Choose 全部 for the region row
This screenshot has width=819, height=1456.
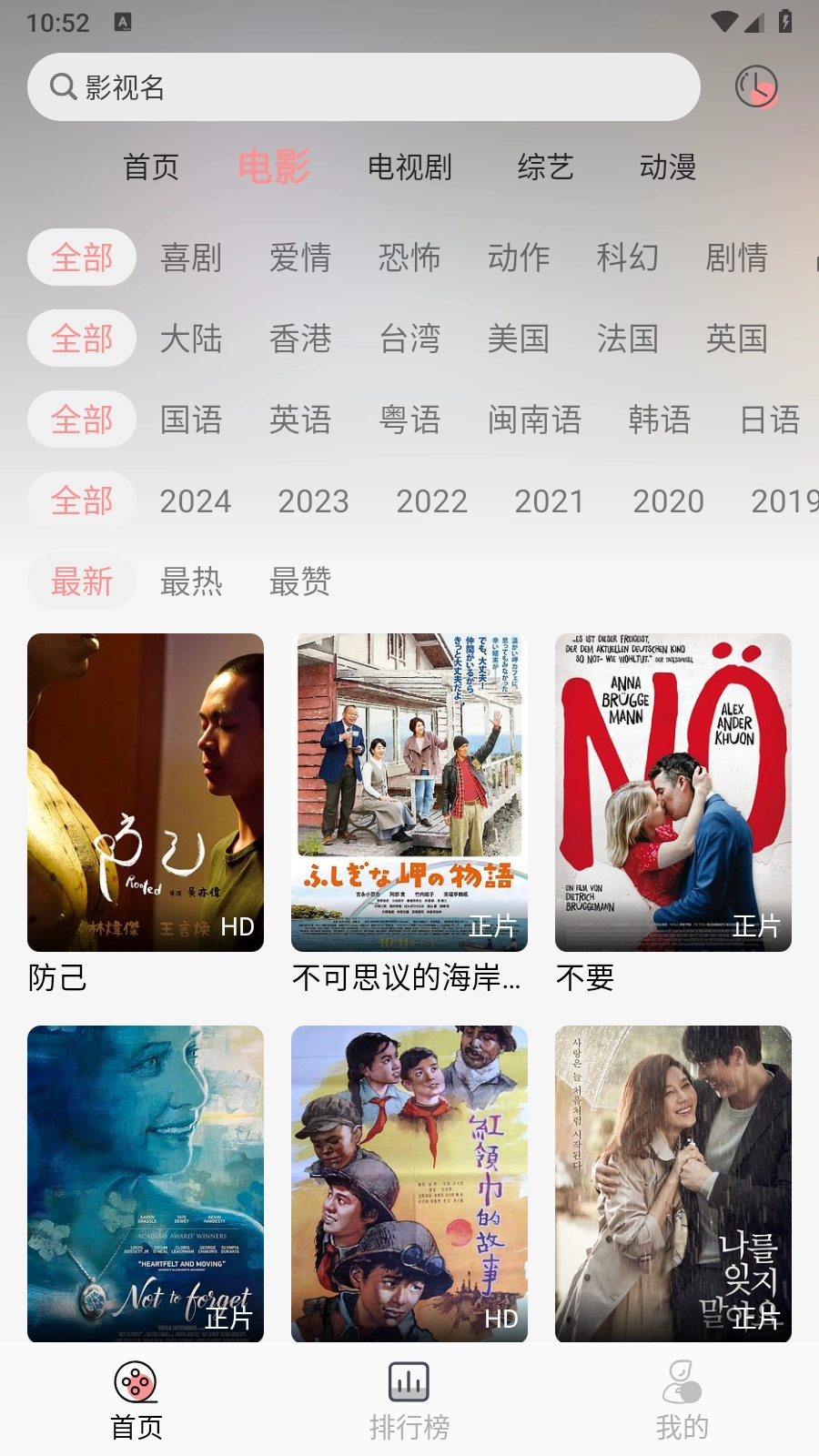[x=81, y=338]
